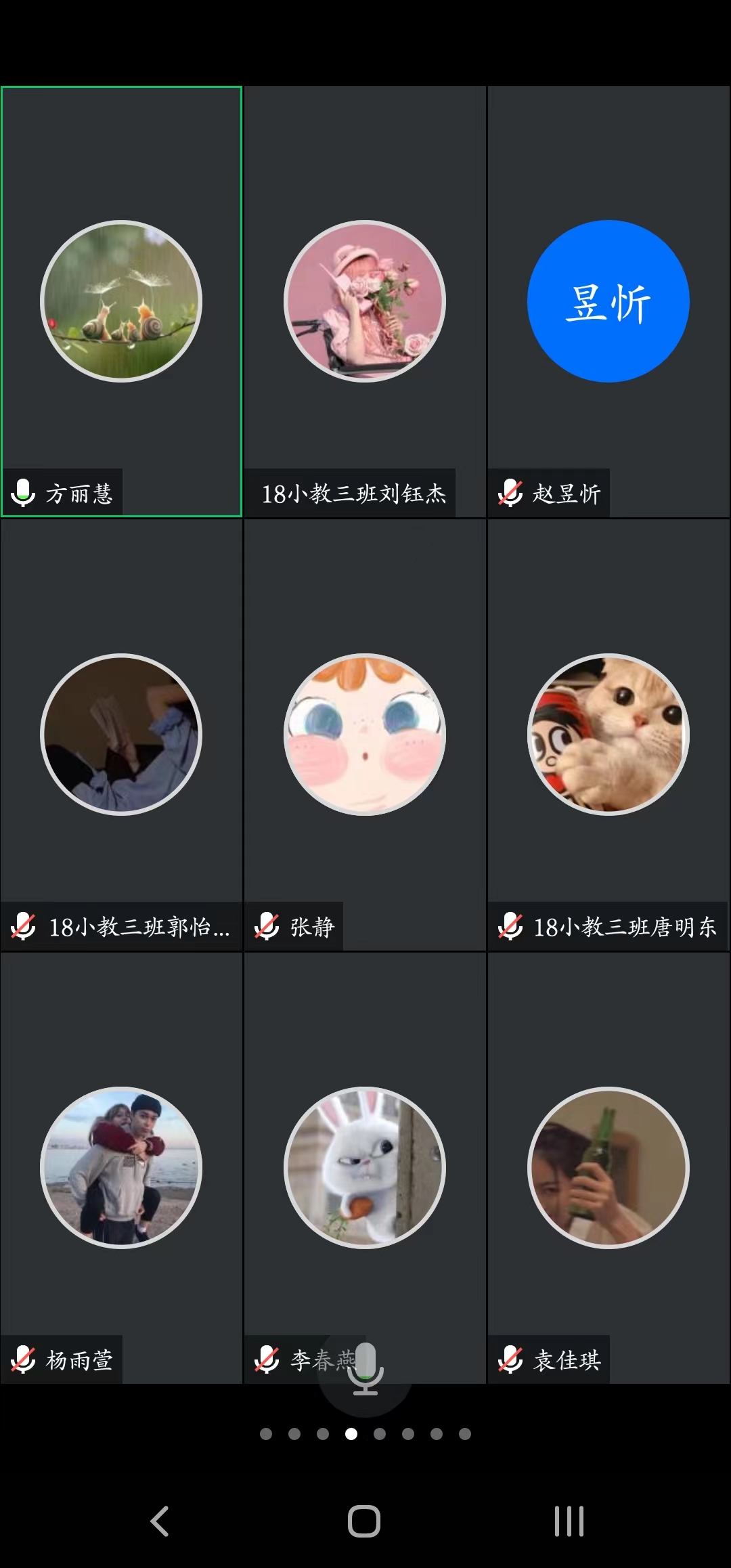The width and height of the screenshot is (731, 1568).
Task: Go back with the system back button
Action: (160, 1521)
